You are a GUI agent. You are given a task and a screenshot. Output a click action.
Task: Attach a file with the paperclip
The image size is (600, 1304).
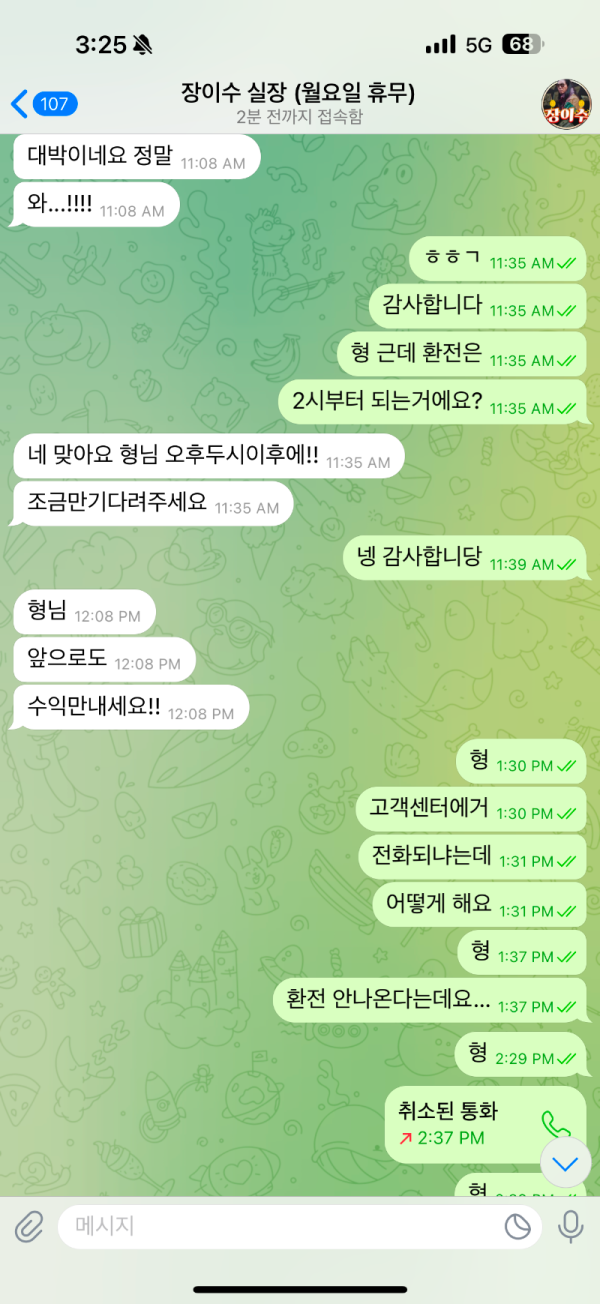[30, 1226]
